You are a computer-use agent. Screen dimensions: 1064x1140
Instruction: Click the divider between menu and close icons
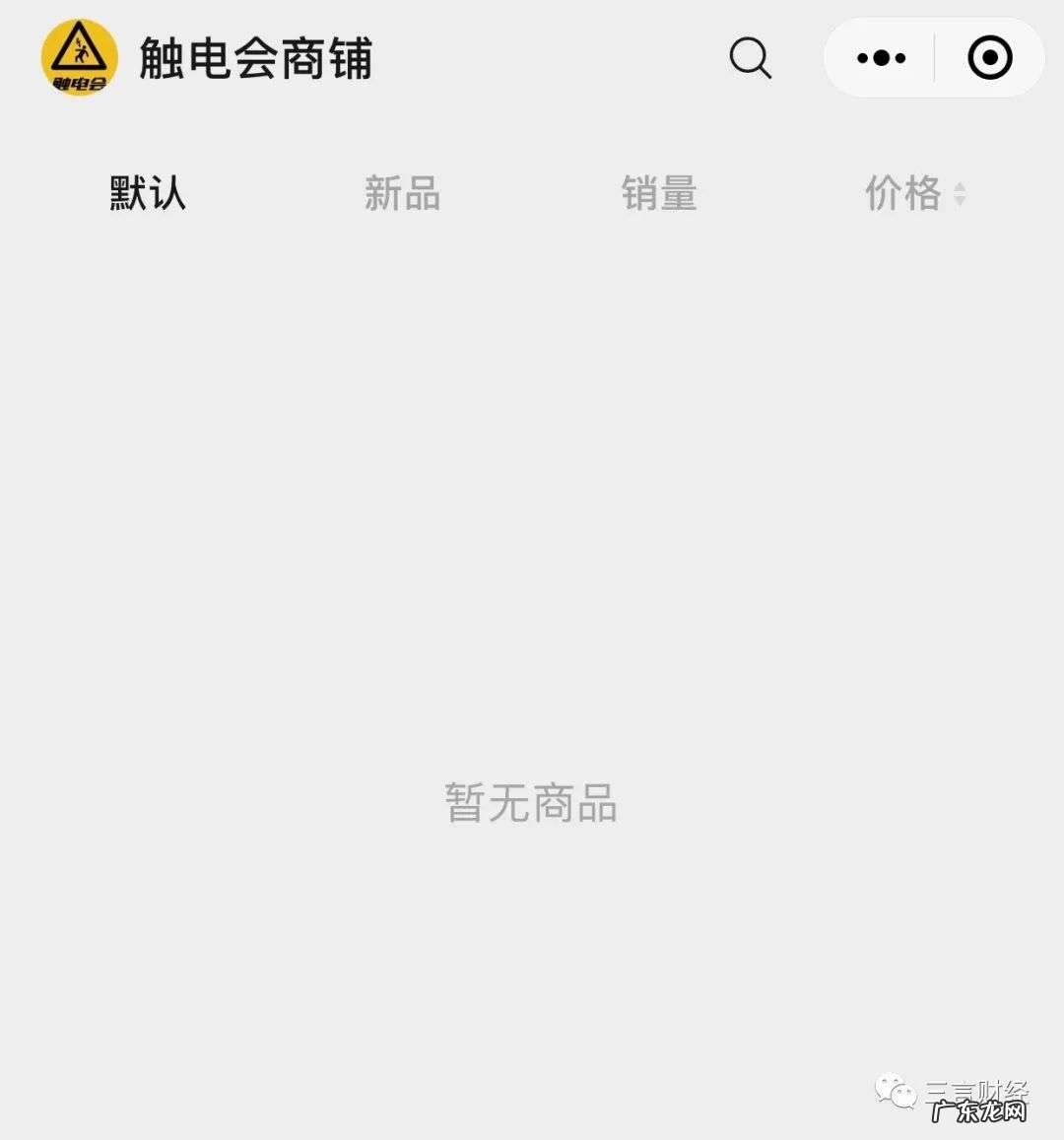[932, 58]
